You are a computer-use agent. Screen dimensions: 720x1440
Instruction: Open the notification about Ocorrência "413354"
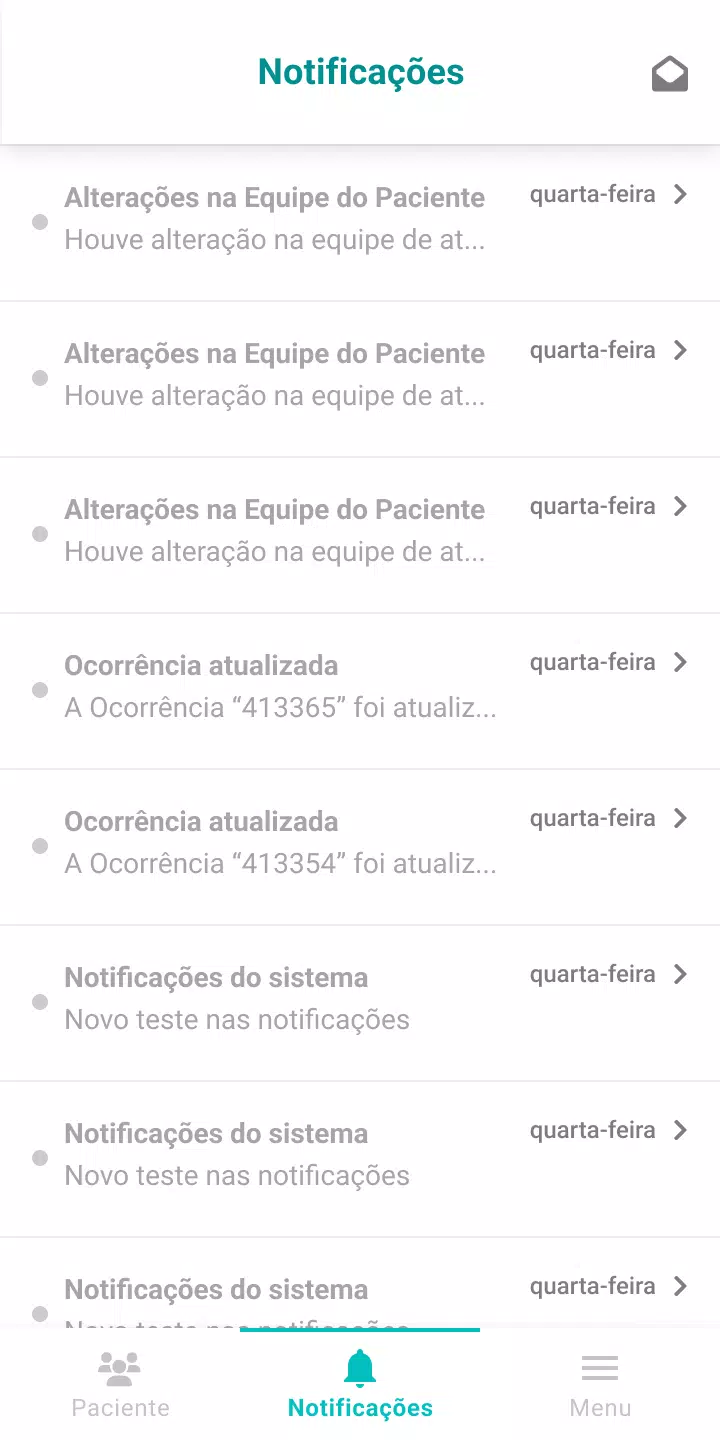pyautogui.click(x=360, y=847)
